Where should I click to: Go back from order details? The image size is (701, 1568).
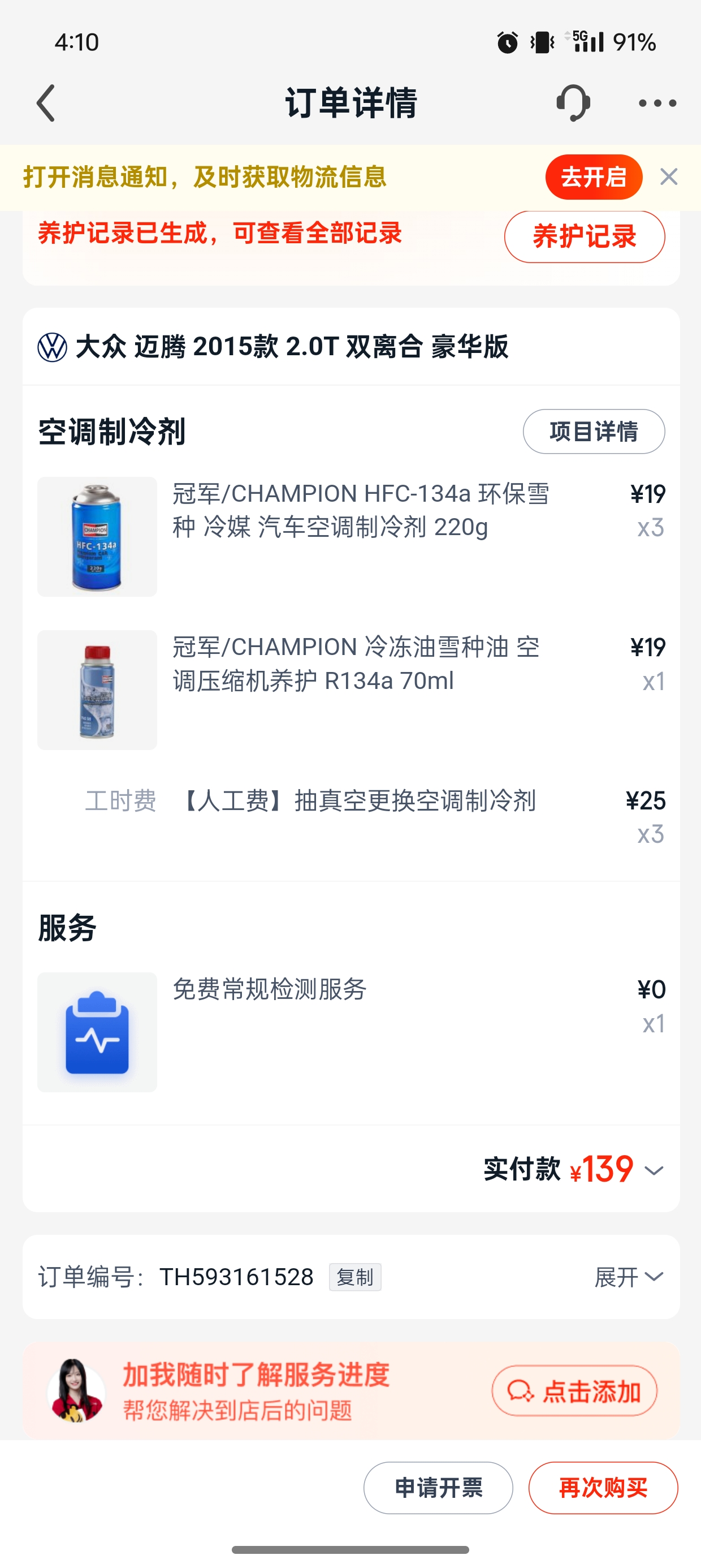46,103
